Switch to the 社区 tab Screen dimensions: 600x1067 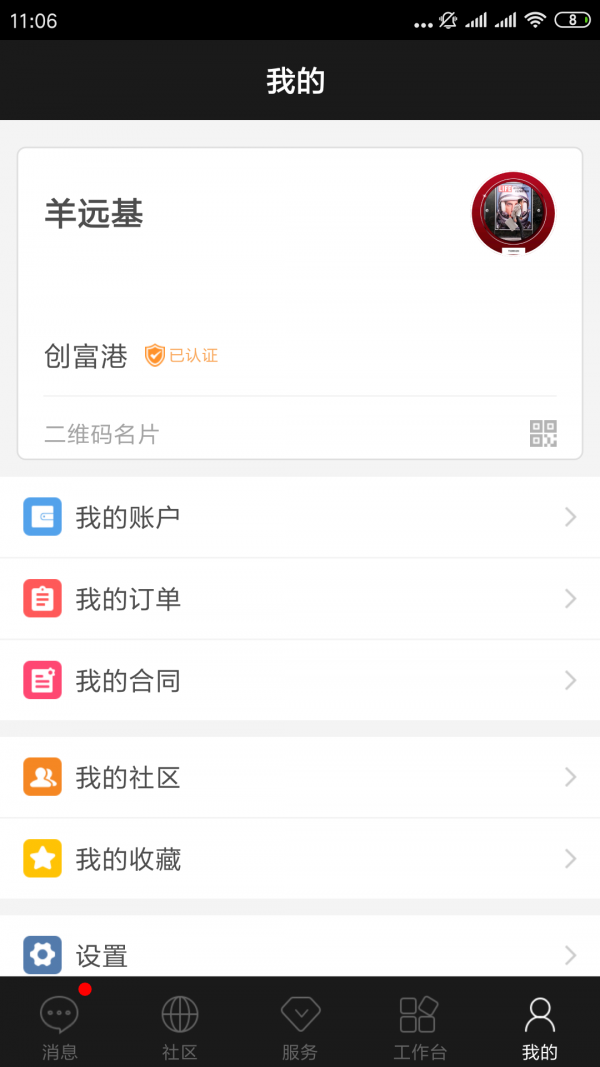[x=180, y=1026]
